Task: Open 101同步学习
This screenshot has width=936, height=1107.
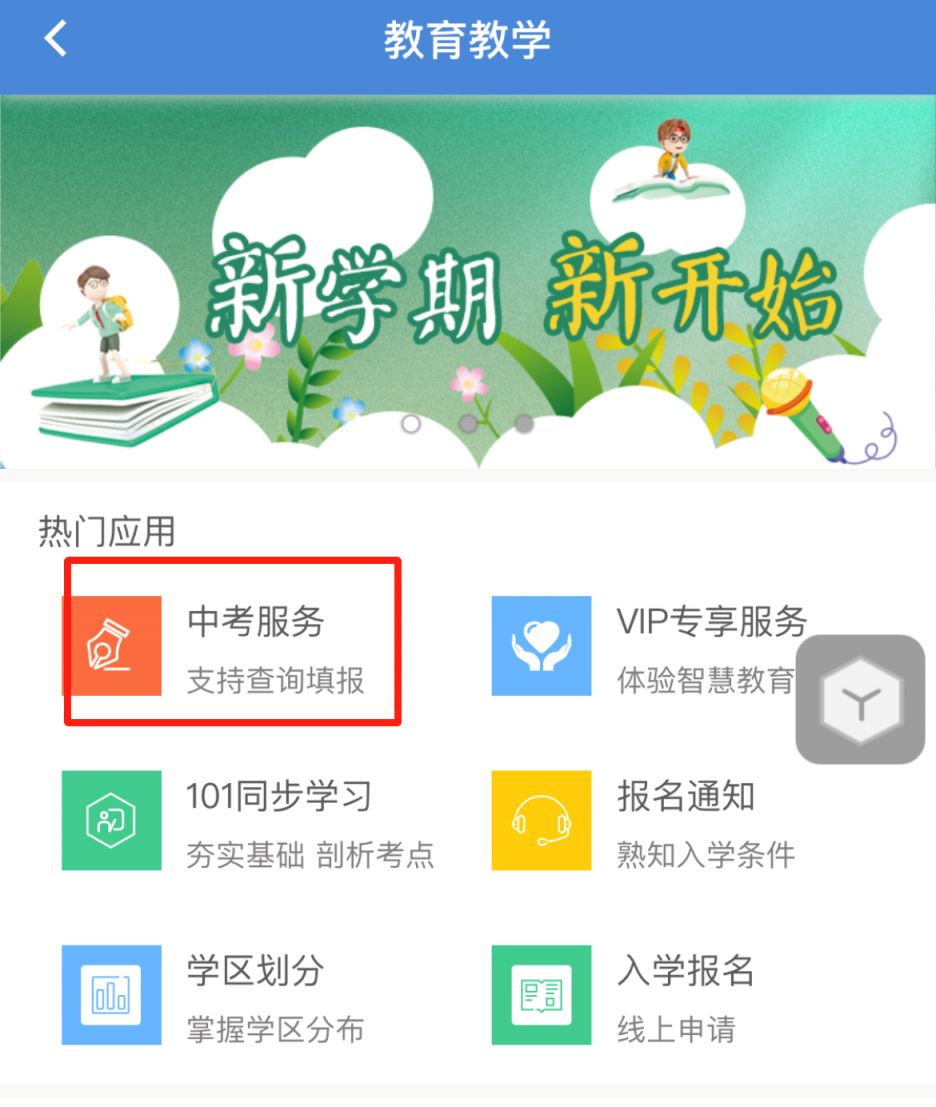Action: pos(250,820)
